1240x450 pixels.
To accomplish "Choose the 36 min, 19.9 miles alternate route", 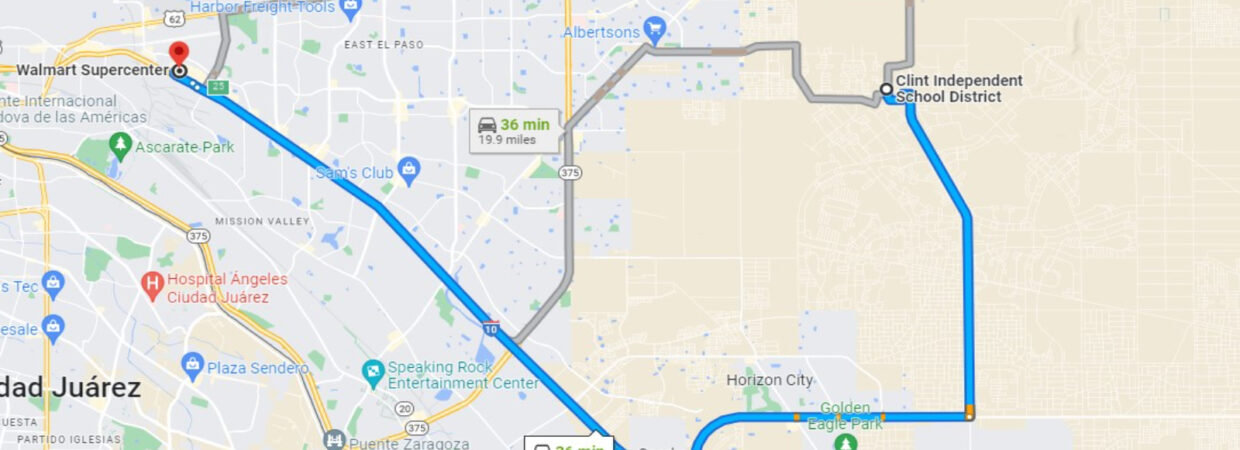I will (x=513, y=131).
